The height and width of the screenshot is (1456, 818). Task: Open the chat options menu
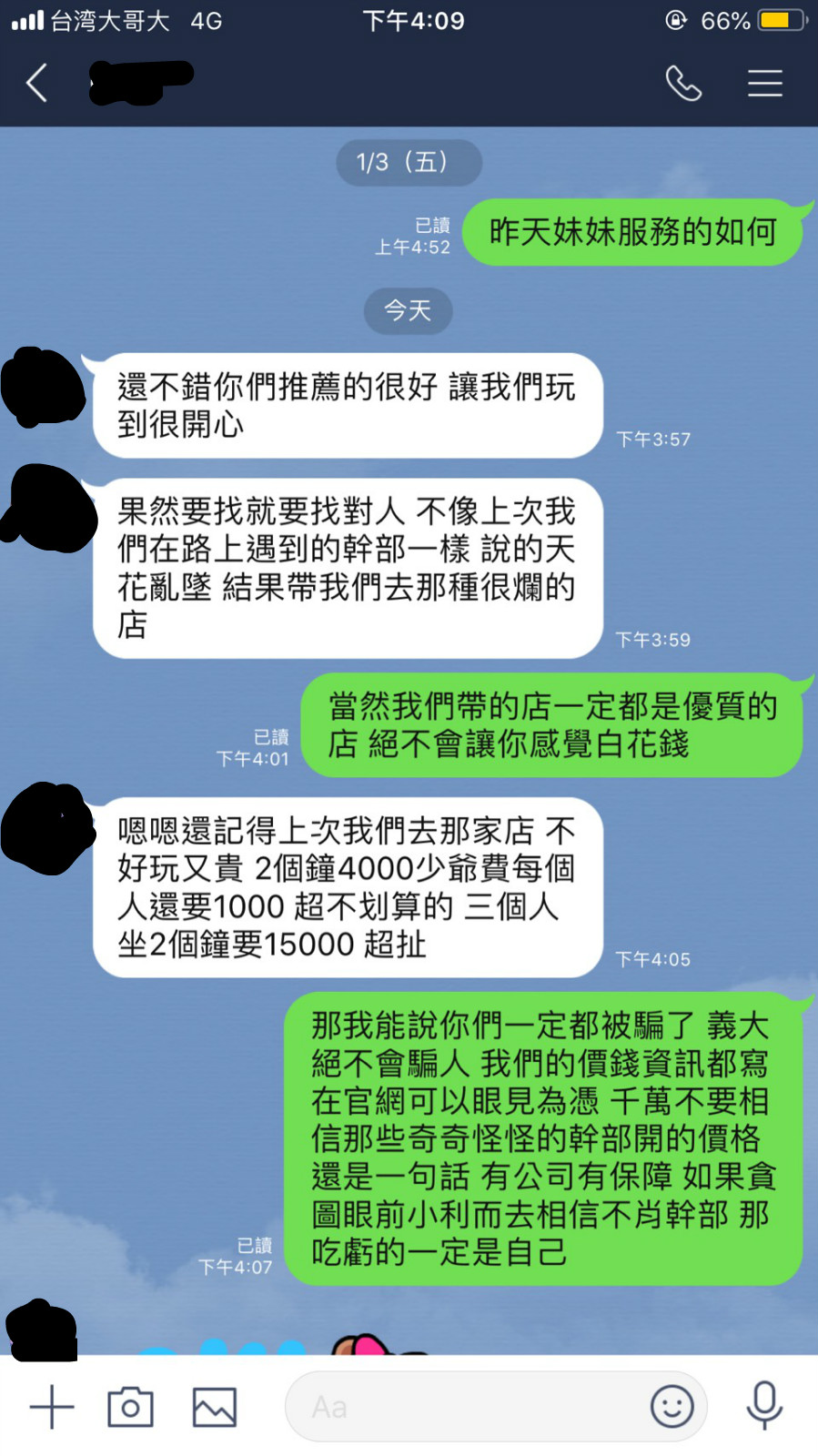765,83
